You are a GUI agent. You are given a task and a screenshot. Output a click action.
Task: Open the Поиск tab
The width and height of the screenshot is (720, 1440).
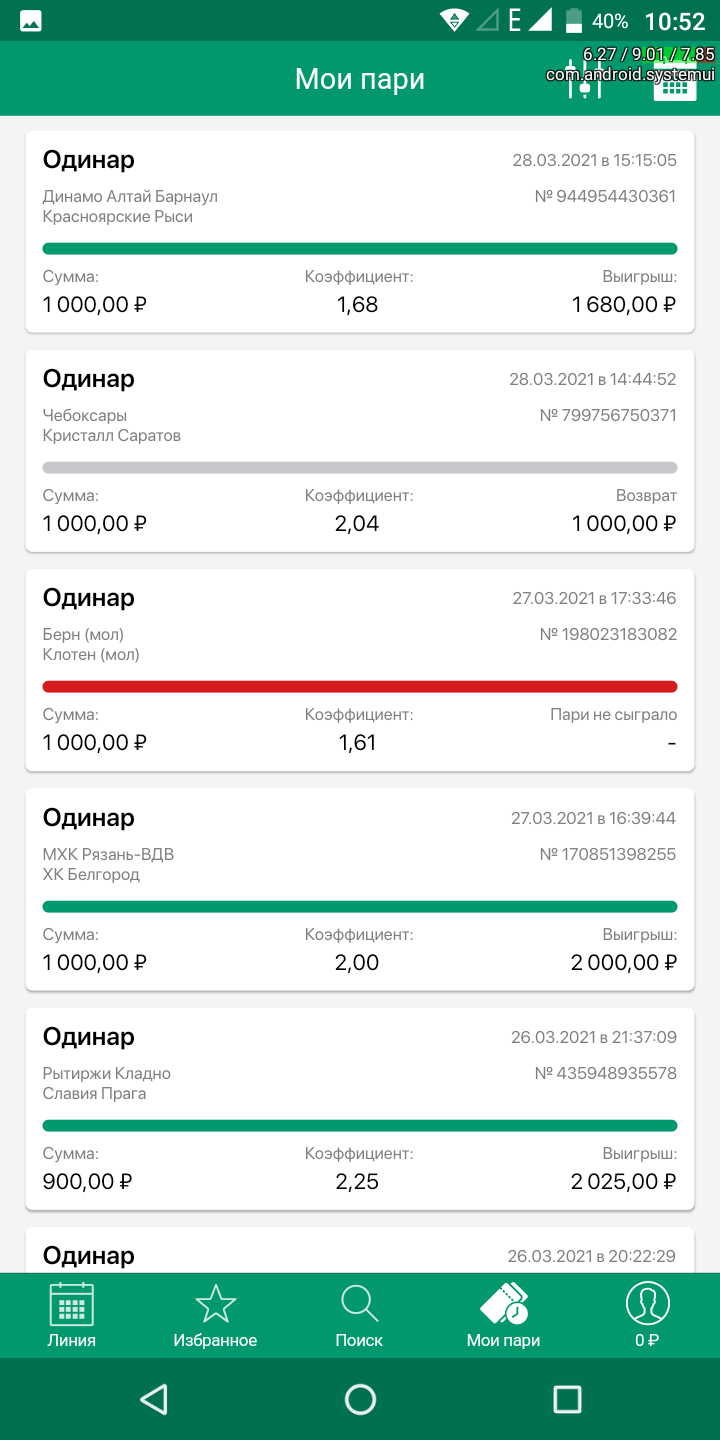[359, 1315]
